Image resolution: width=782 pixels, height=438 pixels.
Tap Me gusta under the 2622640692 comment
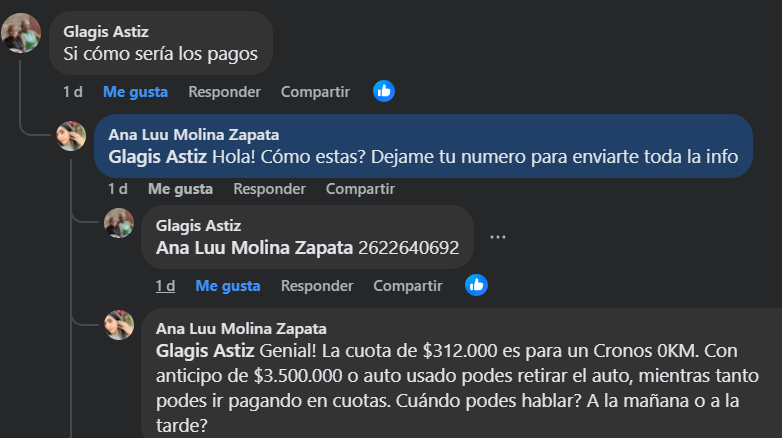click(x=228, y=286)
